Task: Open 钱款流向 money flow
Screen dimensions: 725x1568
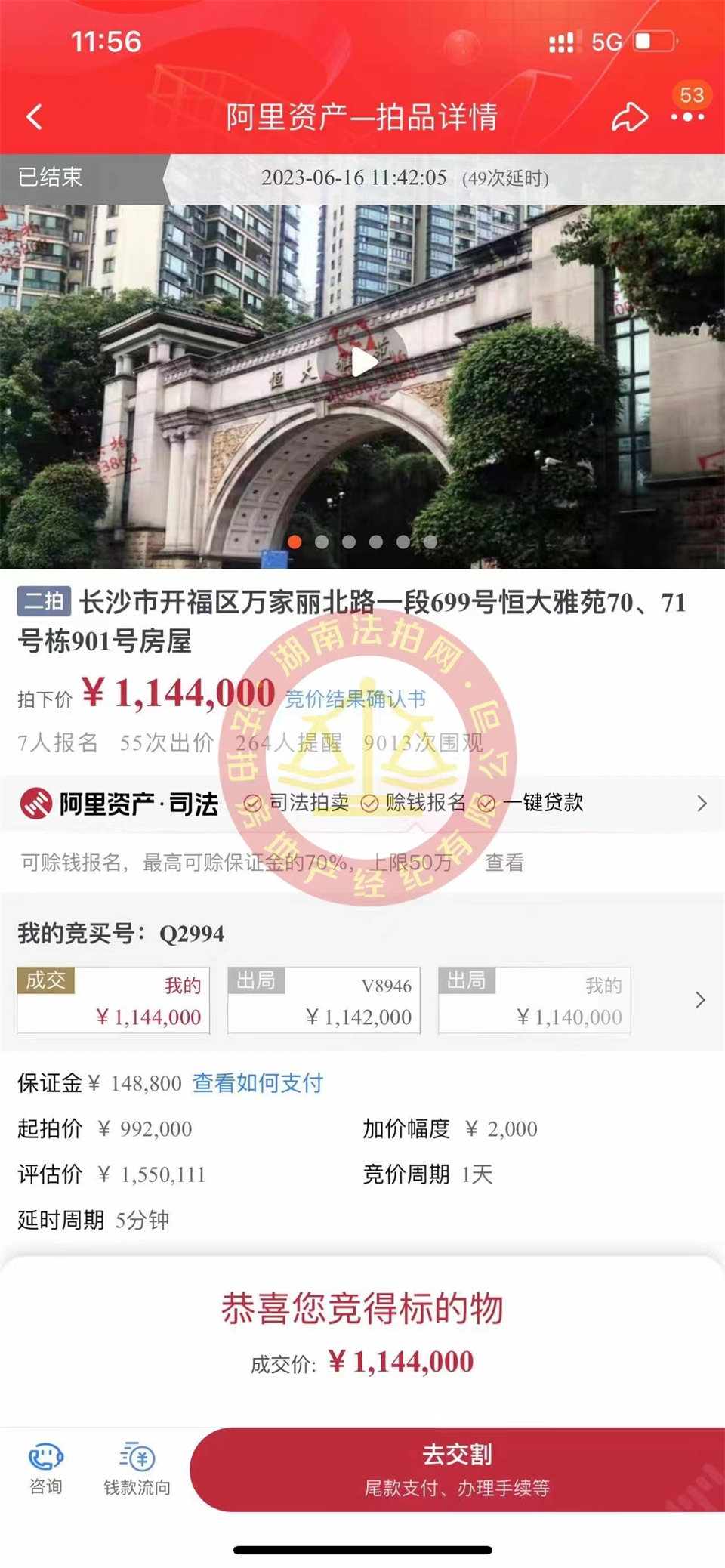Action: click(x=137, y=1468)
